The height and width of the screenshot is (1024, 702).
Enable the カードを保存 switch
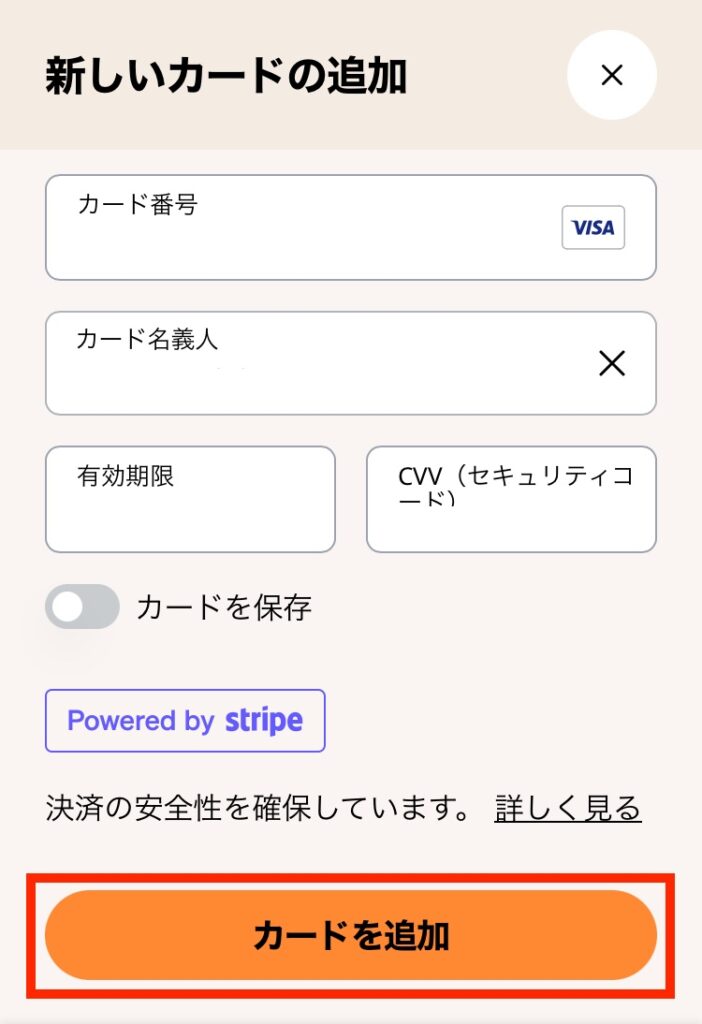pos(82,607)
